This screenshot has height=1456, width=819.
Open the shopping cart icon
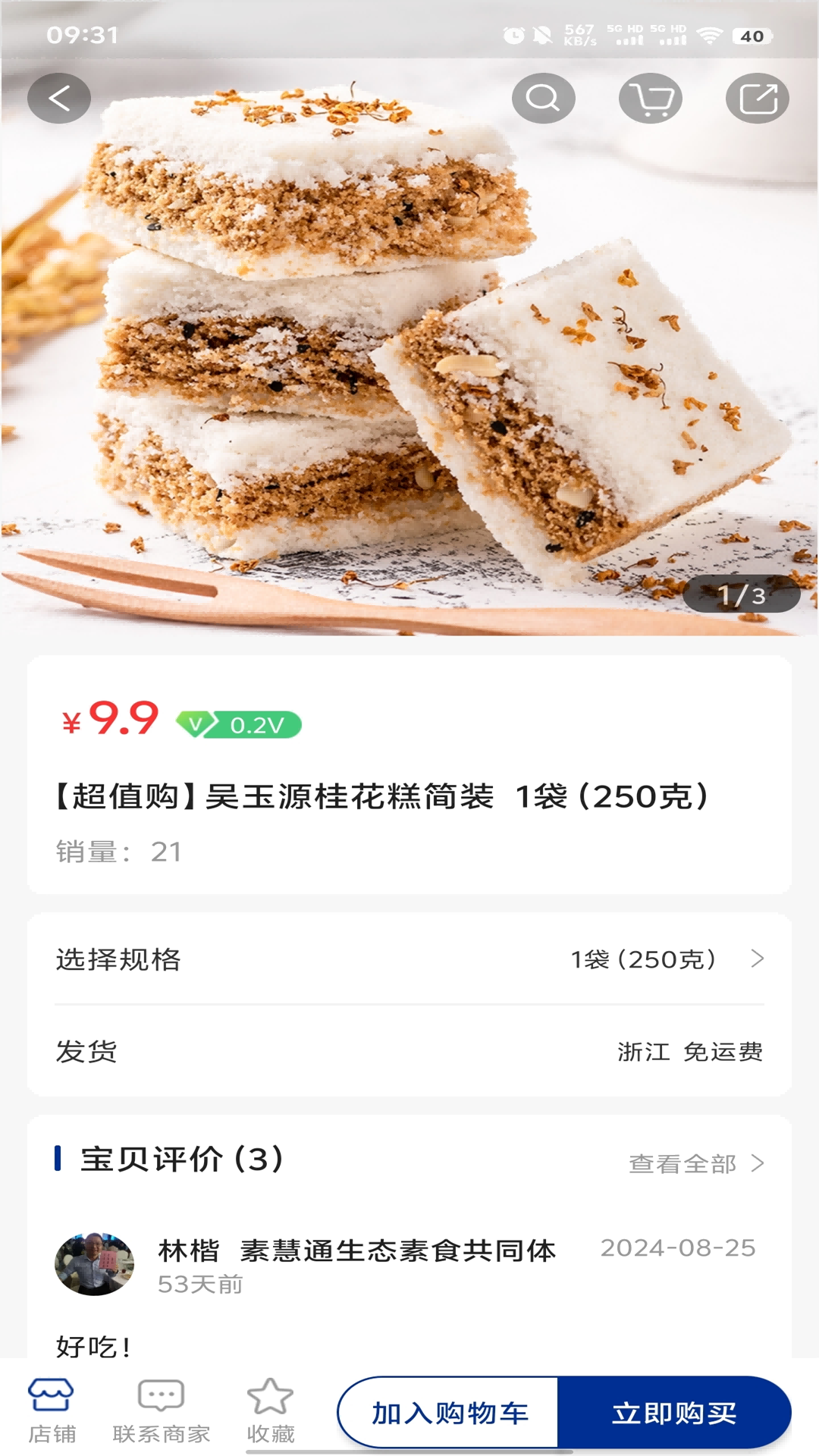(x=651, y=99)
